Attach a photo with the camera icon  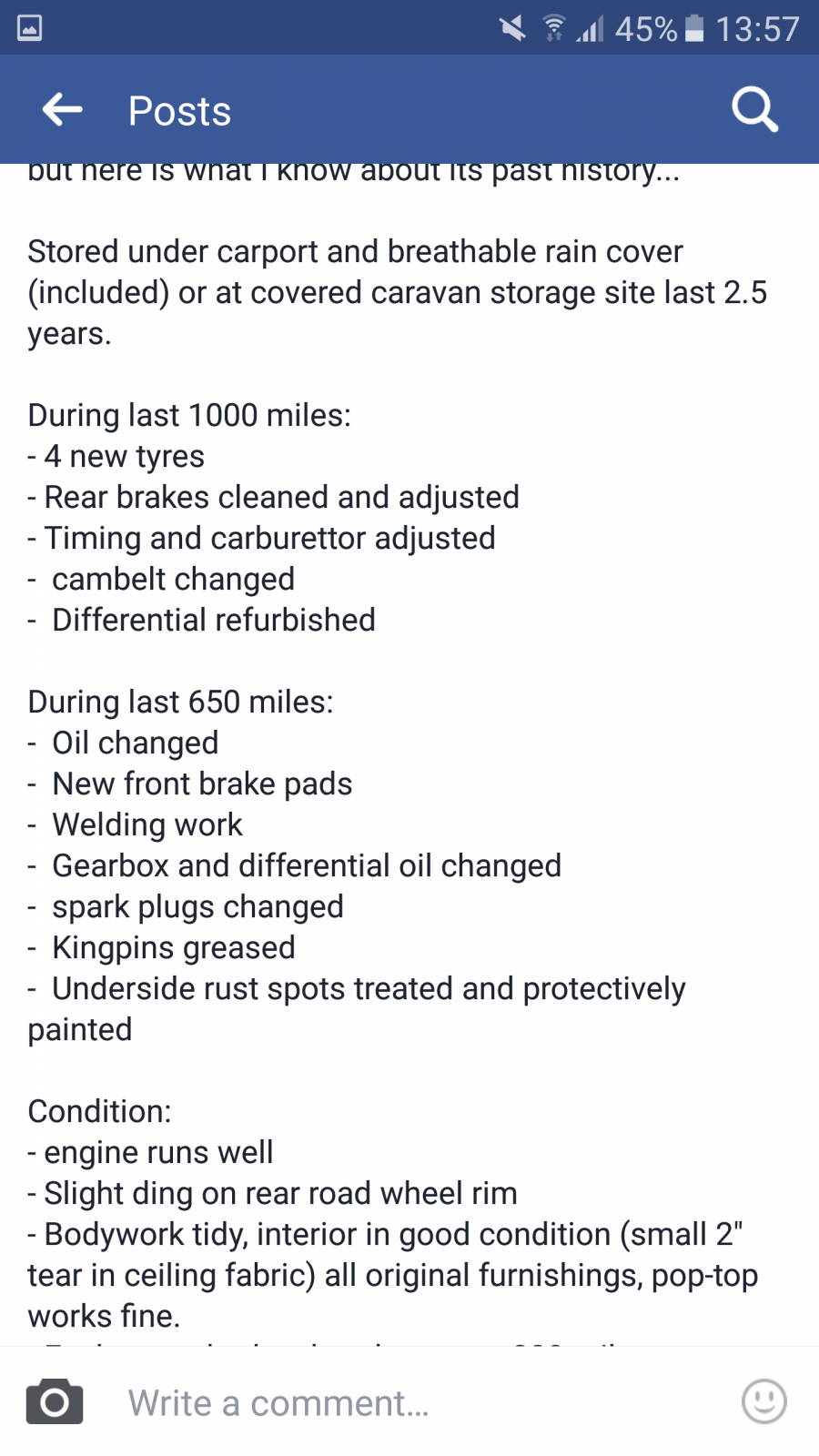55,1401
